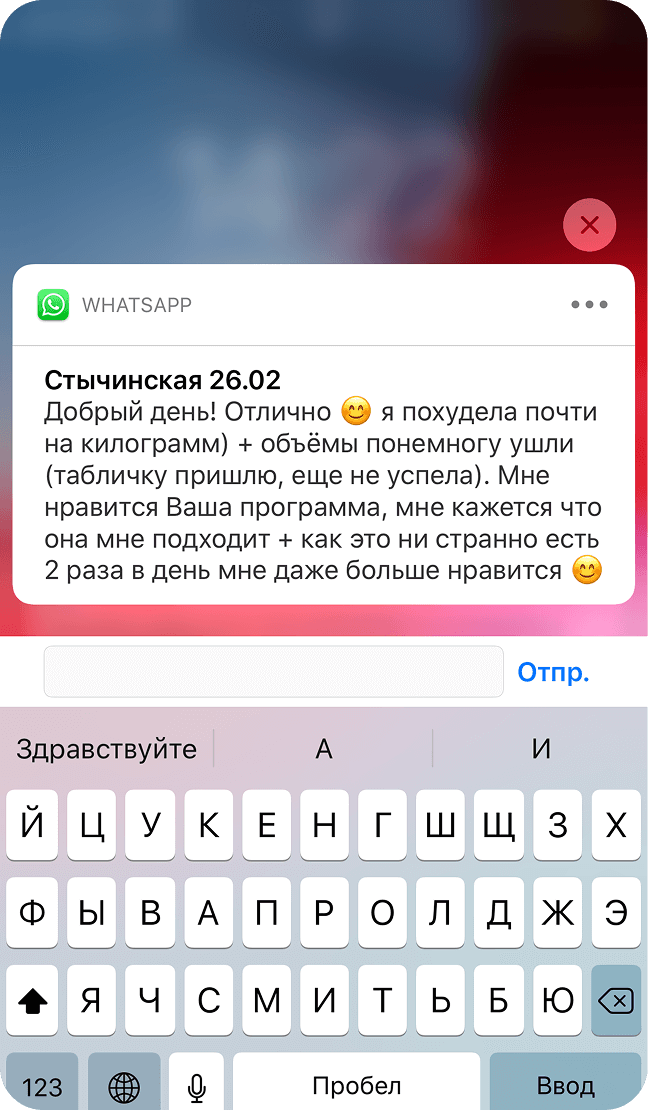
Task: Hit the Ввод return key
Action: pos(565,1085)
